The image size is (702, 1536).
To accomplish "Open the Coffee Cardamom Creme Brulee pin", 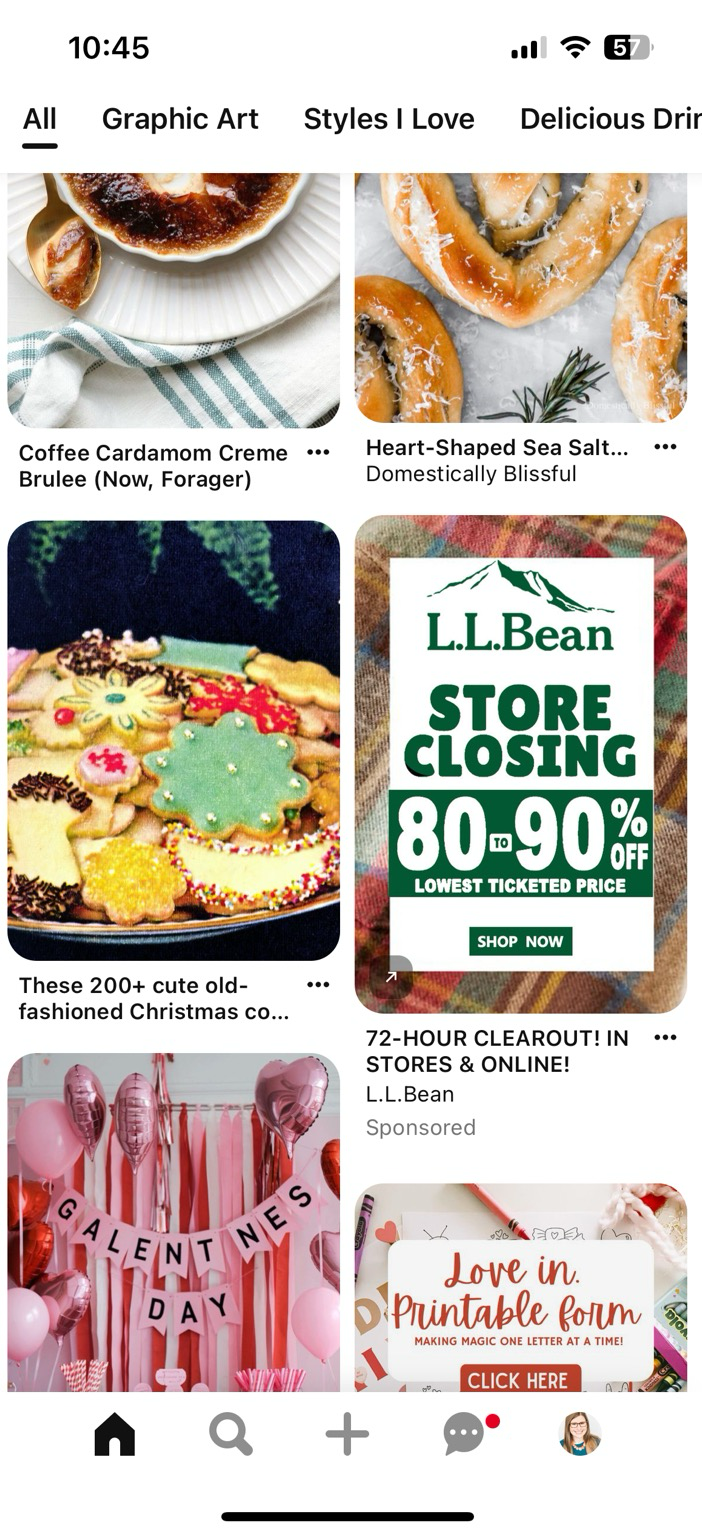I will coord(173,300).
